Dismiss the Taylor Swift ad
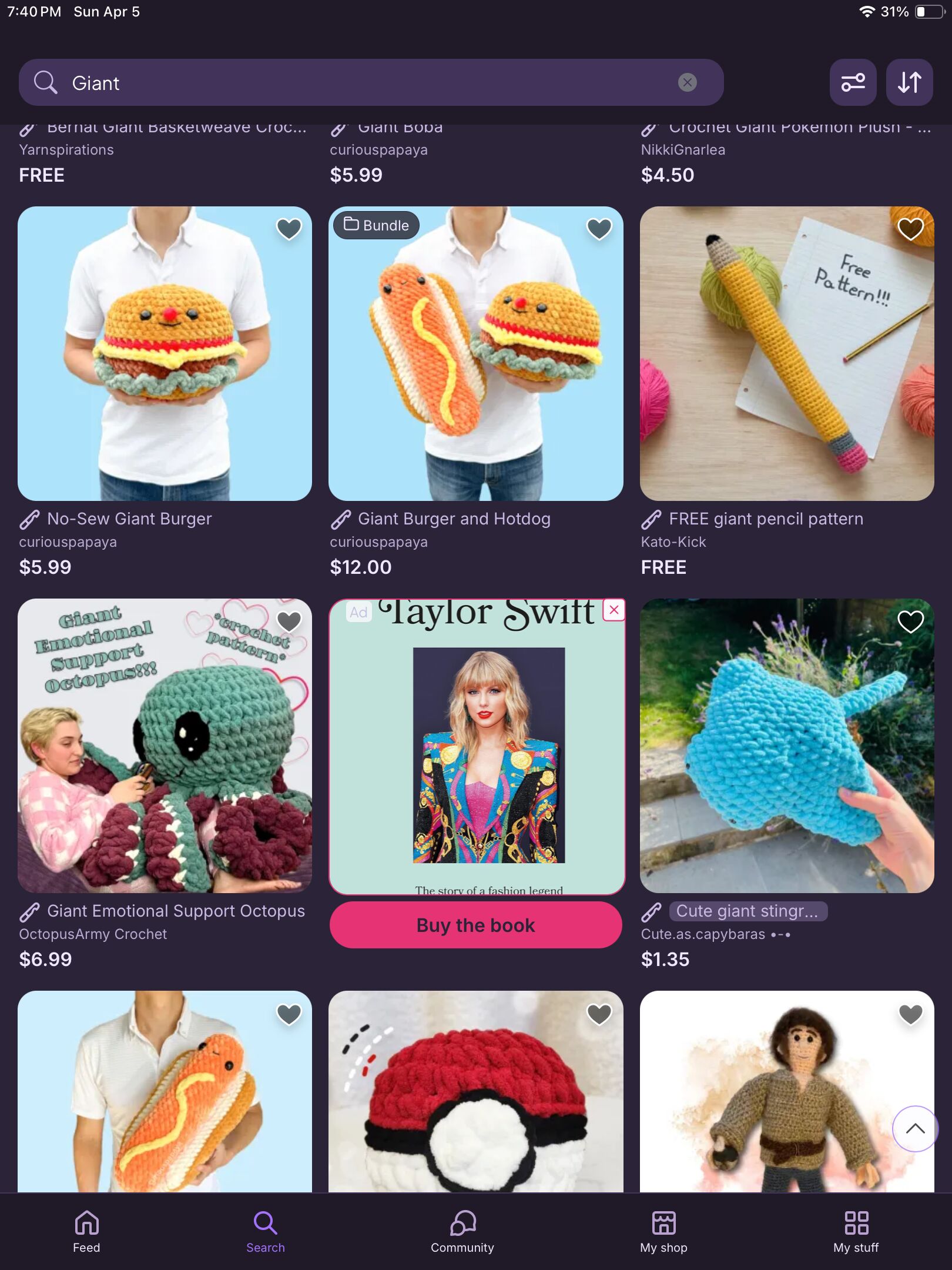 click(x=614, y=610)
